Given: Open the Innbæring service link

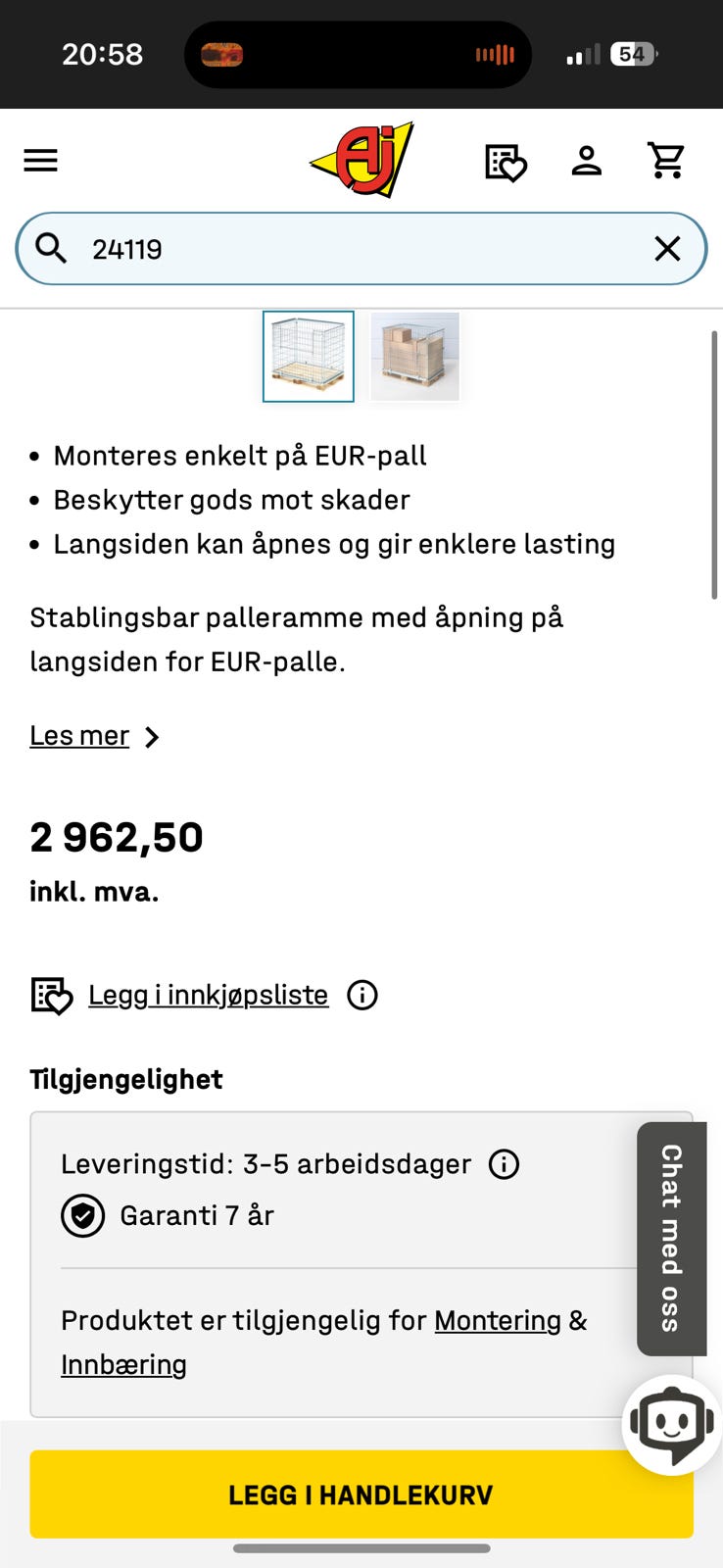Looking at the screenshot, I should (123, 1363).
